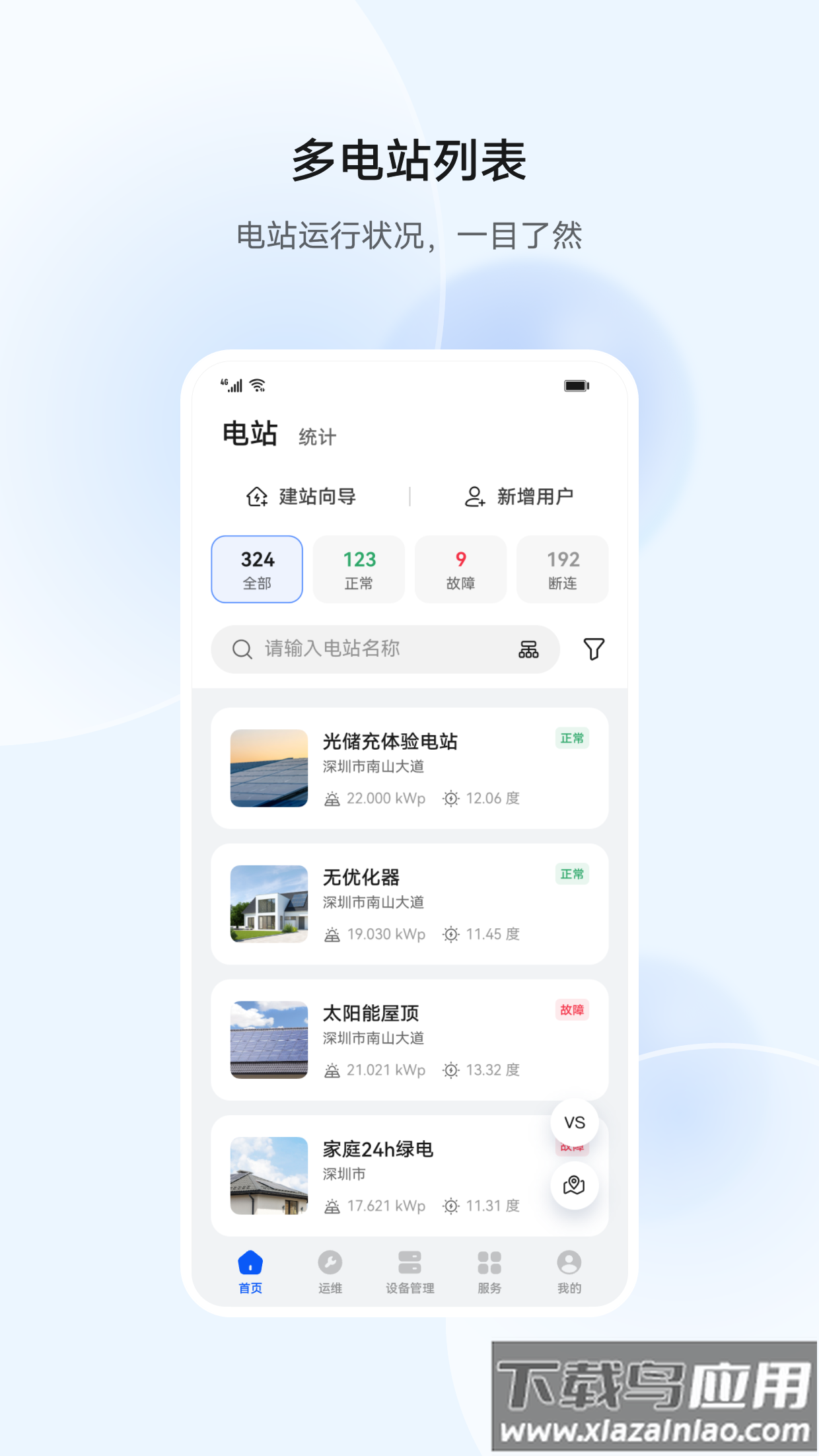819x1456 pixels.
Task: Toggle the 正常 normal stations filter
Action: 359,569
